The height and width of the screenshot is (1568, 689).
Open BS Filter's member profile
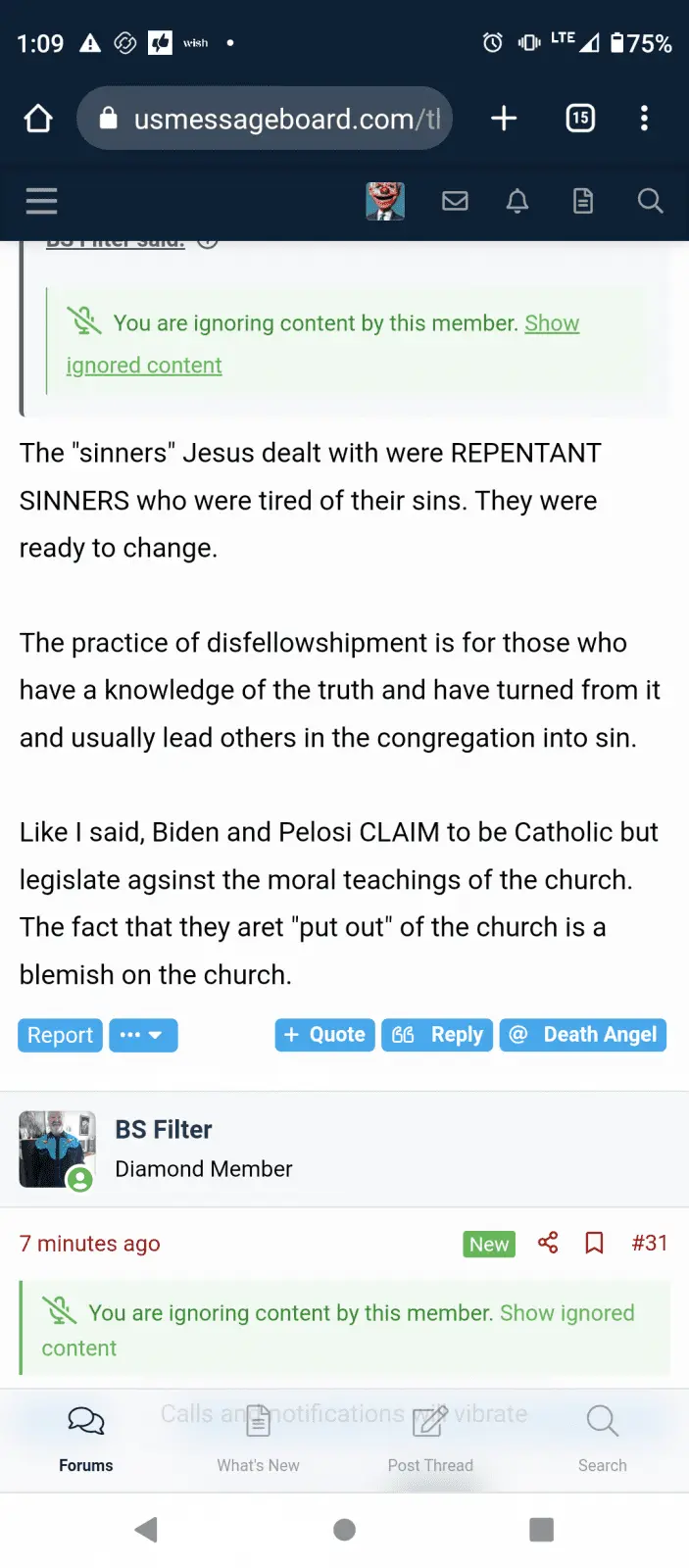[x=164, y=1129]
